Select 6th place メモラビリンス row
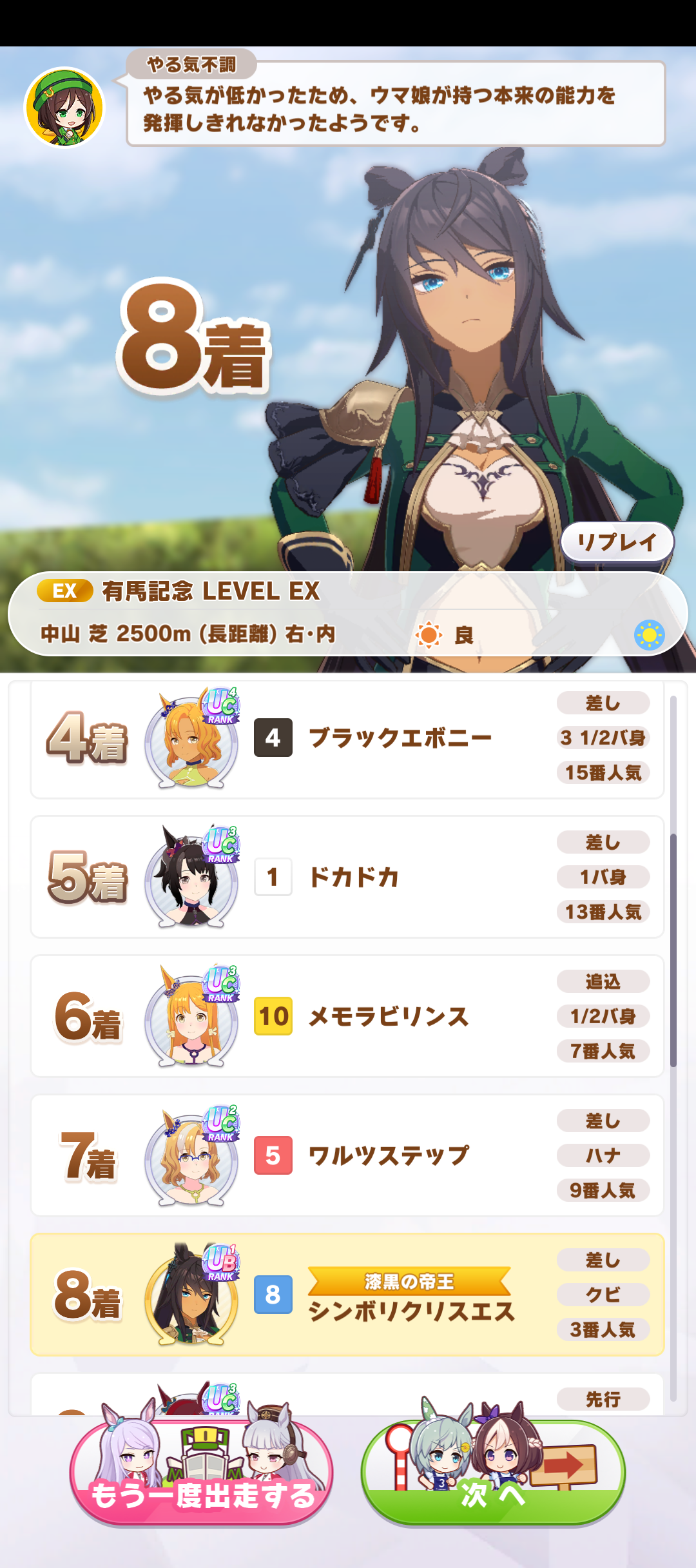 pyautogui.click(x=347, y=1016)
